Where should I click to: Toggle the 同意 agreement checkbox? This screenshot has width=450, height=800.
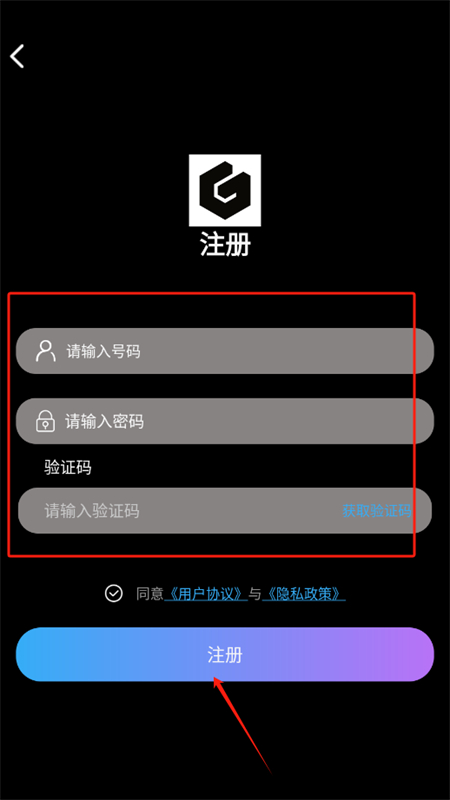pyautogui.click(x=113, y=593)
